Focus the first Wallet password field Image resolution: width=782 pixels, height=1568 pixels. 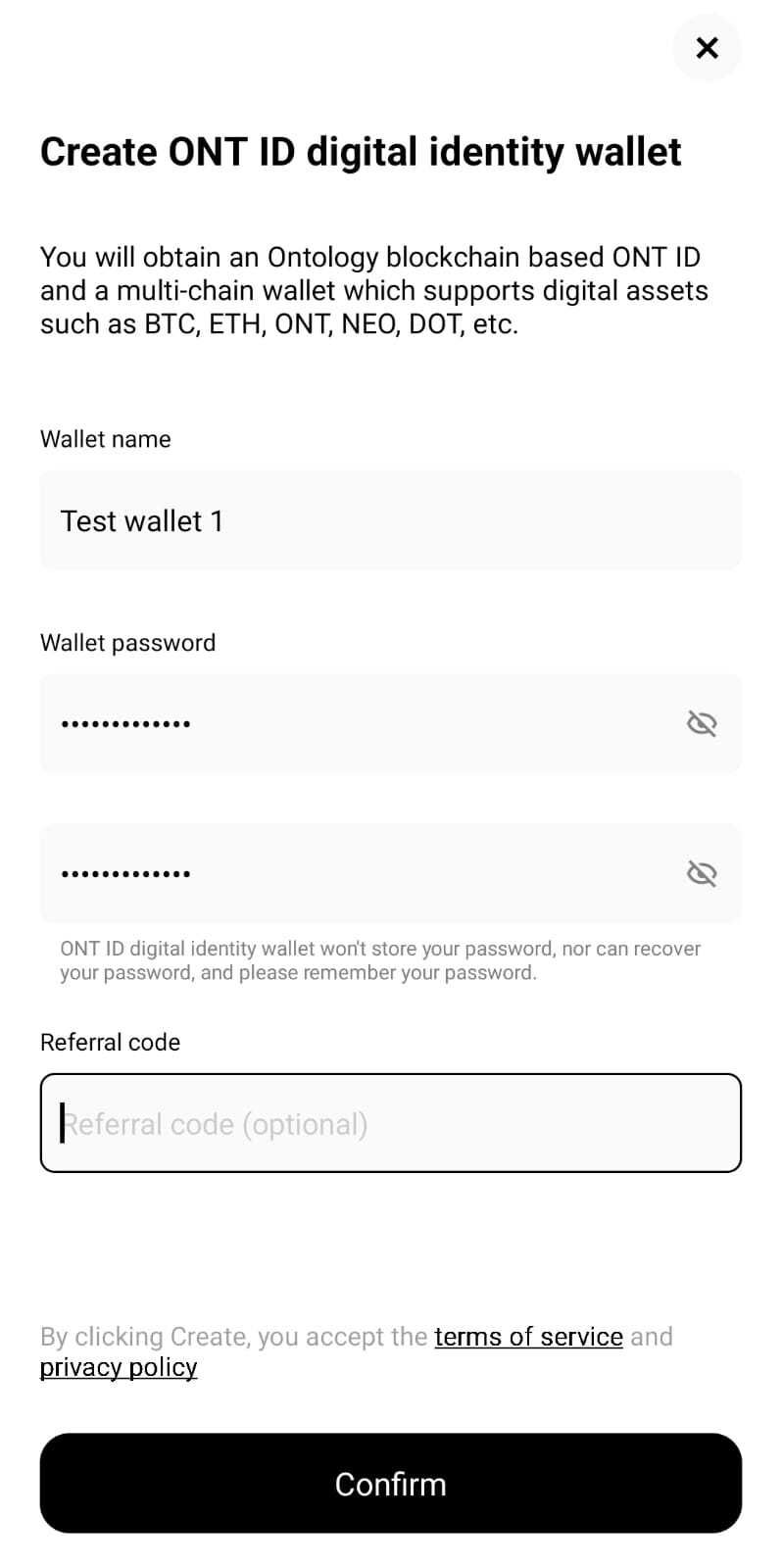point(353,724)
